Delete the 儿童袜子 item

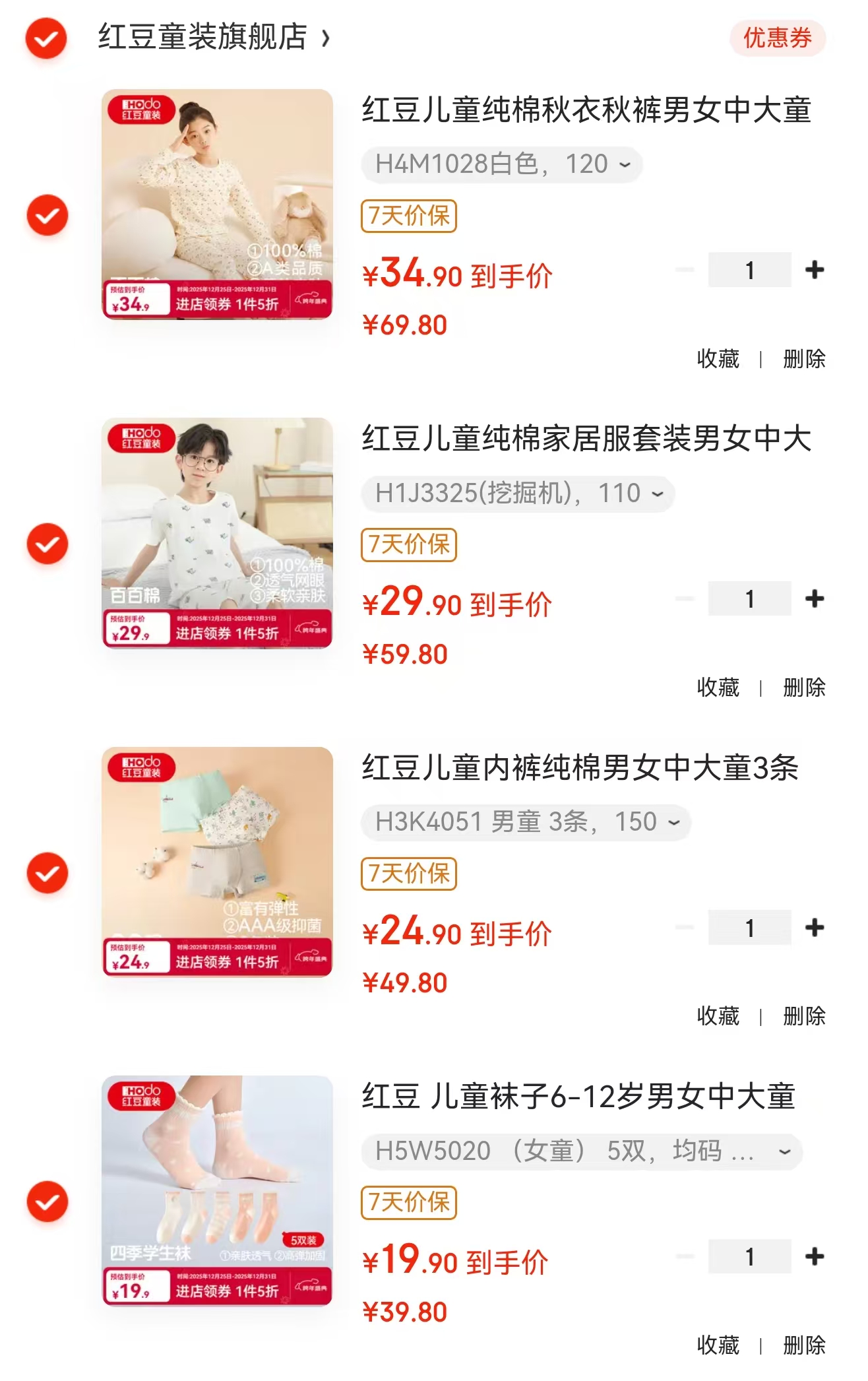pos(804,1345)
